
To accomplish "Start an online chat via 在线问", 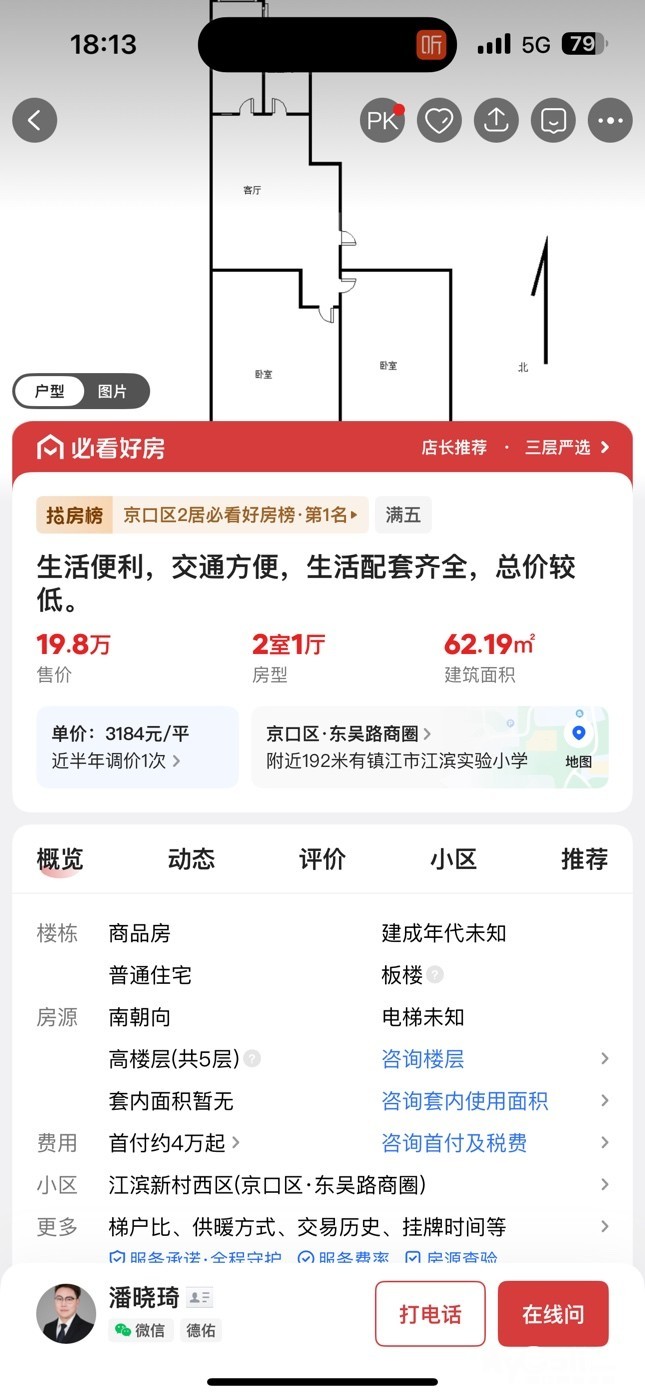I will click(x=553, y=1314).
